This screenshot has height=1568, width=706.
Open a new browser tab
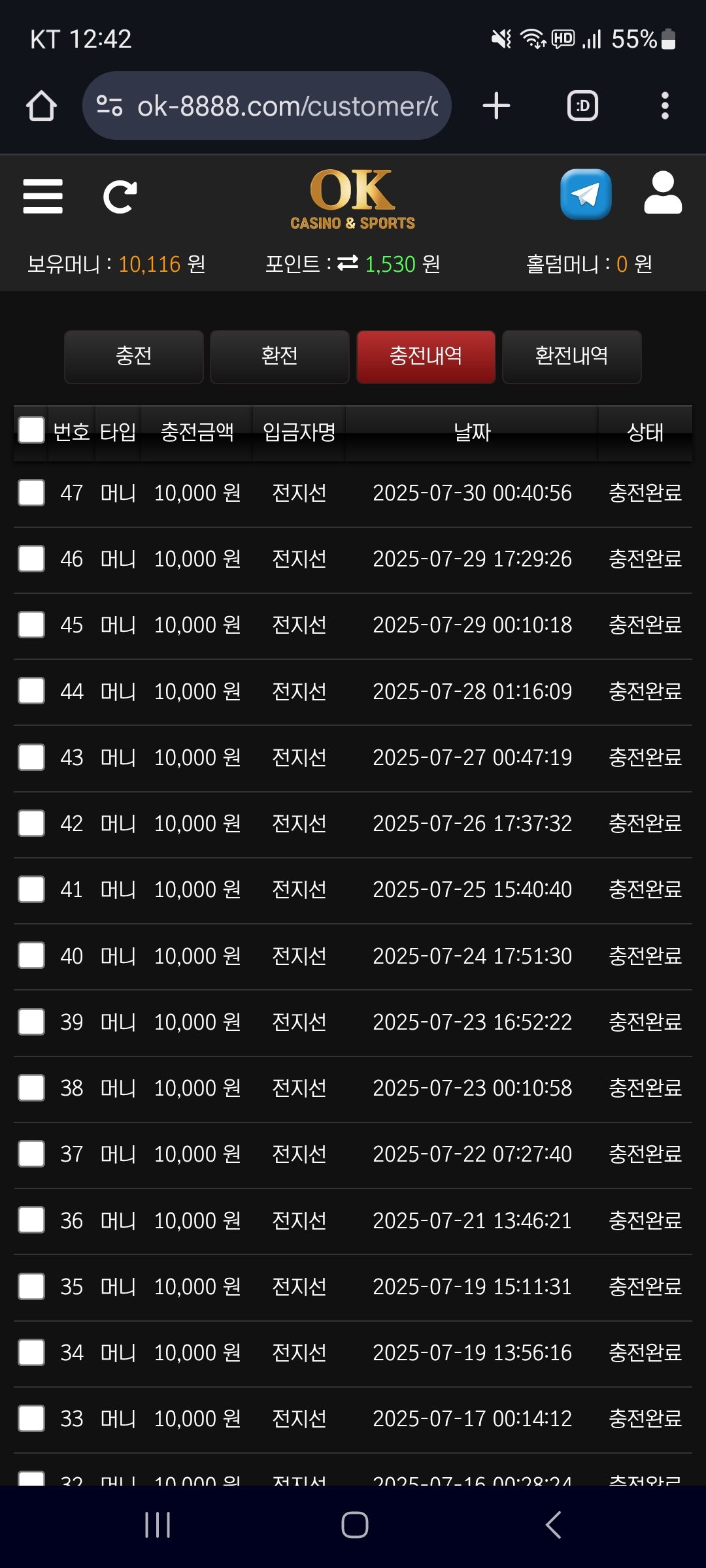496,106
